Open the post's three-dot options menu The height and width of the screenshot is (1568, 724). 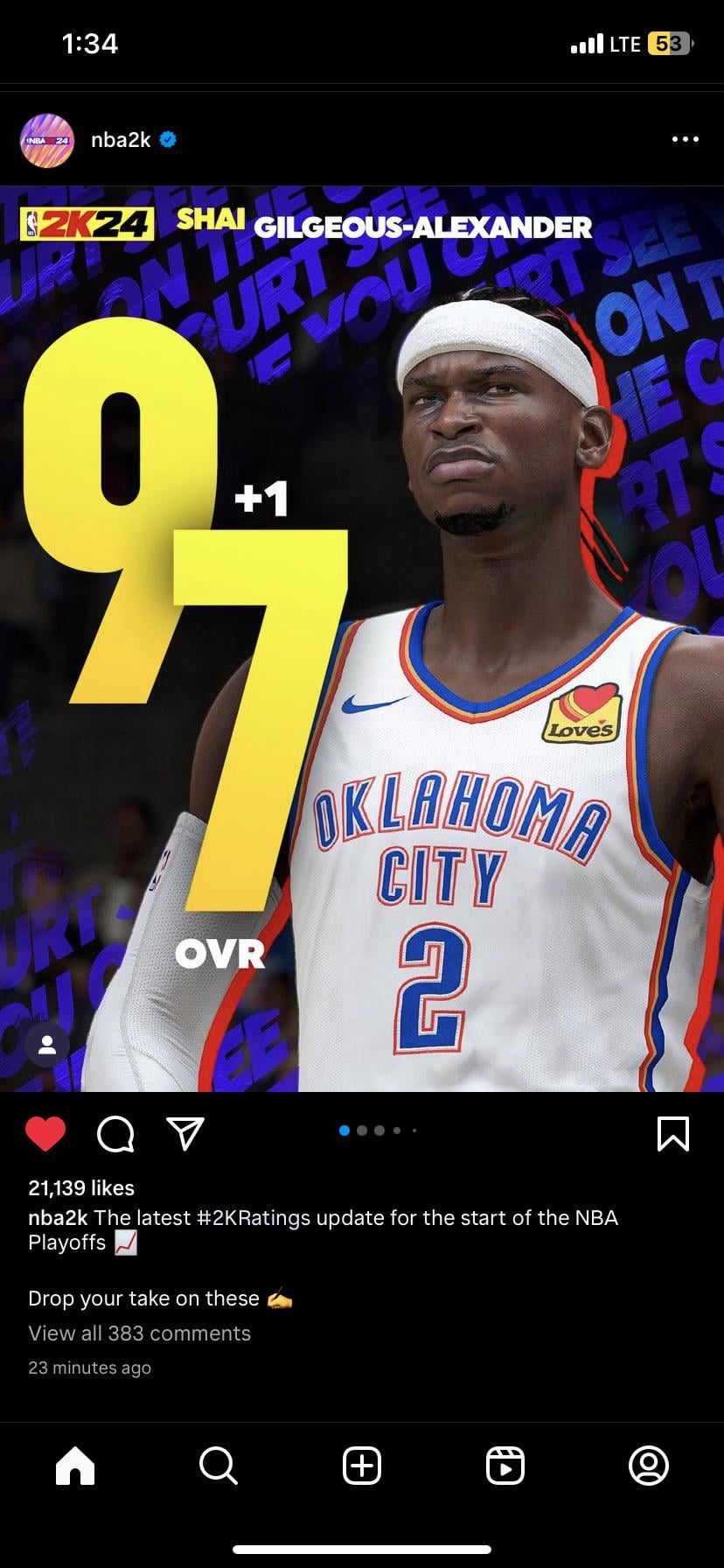685,139
